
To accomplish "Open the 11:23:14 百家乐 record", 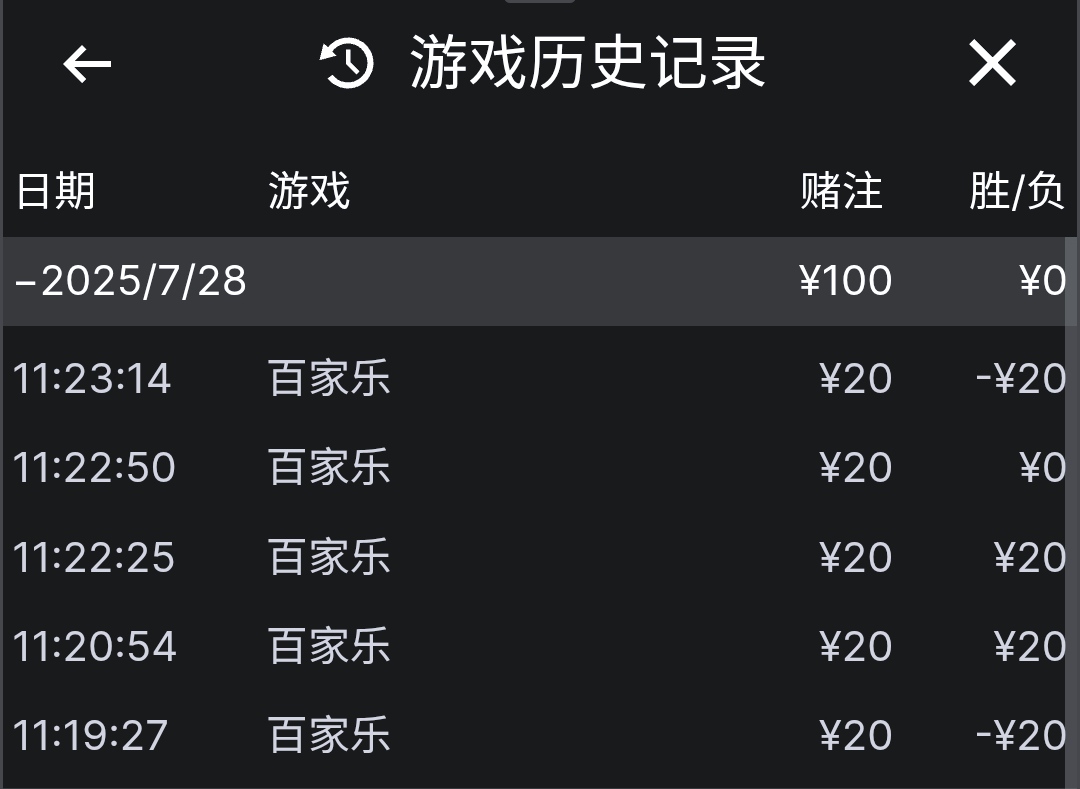I will [x=330, y=379].
